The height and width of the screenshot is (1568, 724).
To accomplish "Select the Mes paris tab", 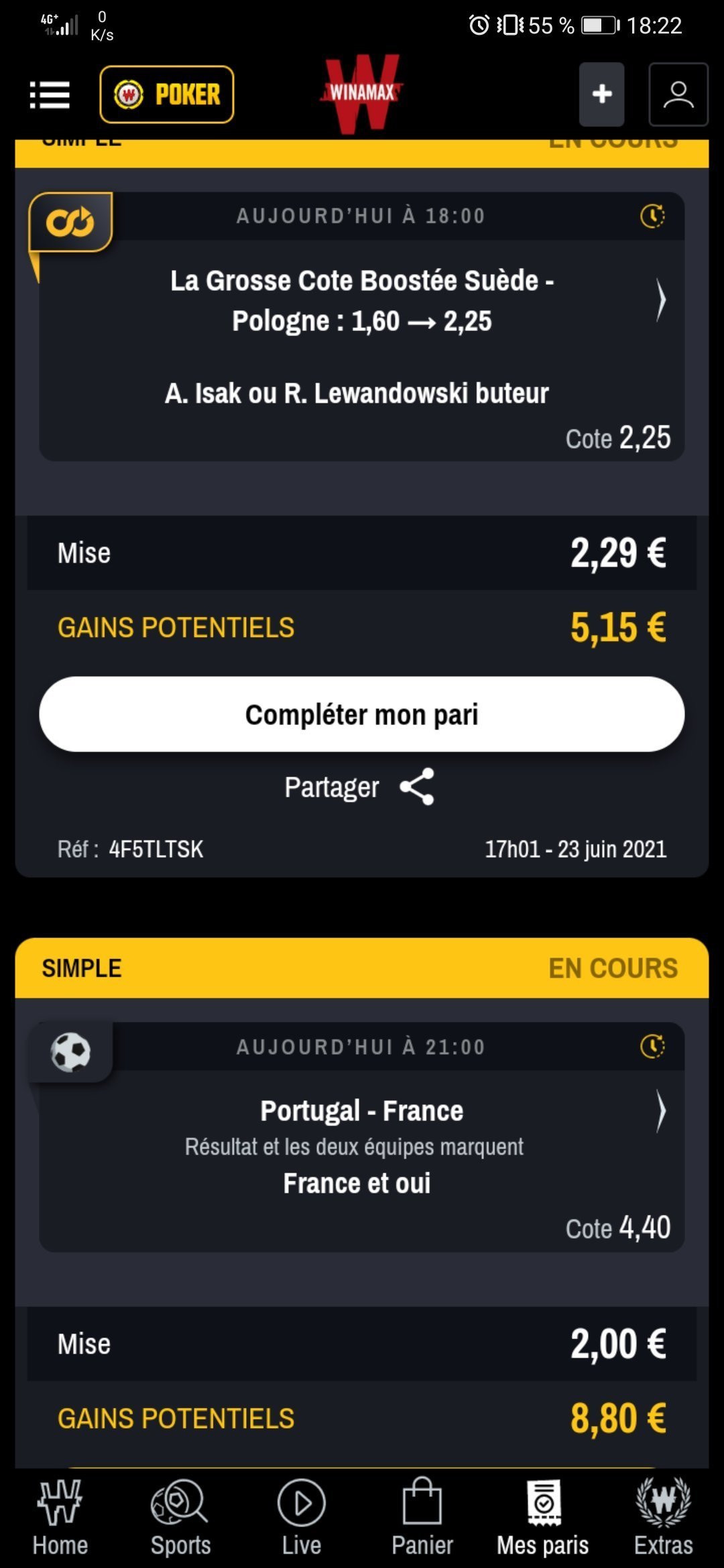I will 543,1518.
